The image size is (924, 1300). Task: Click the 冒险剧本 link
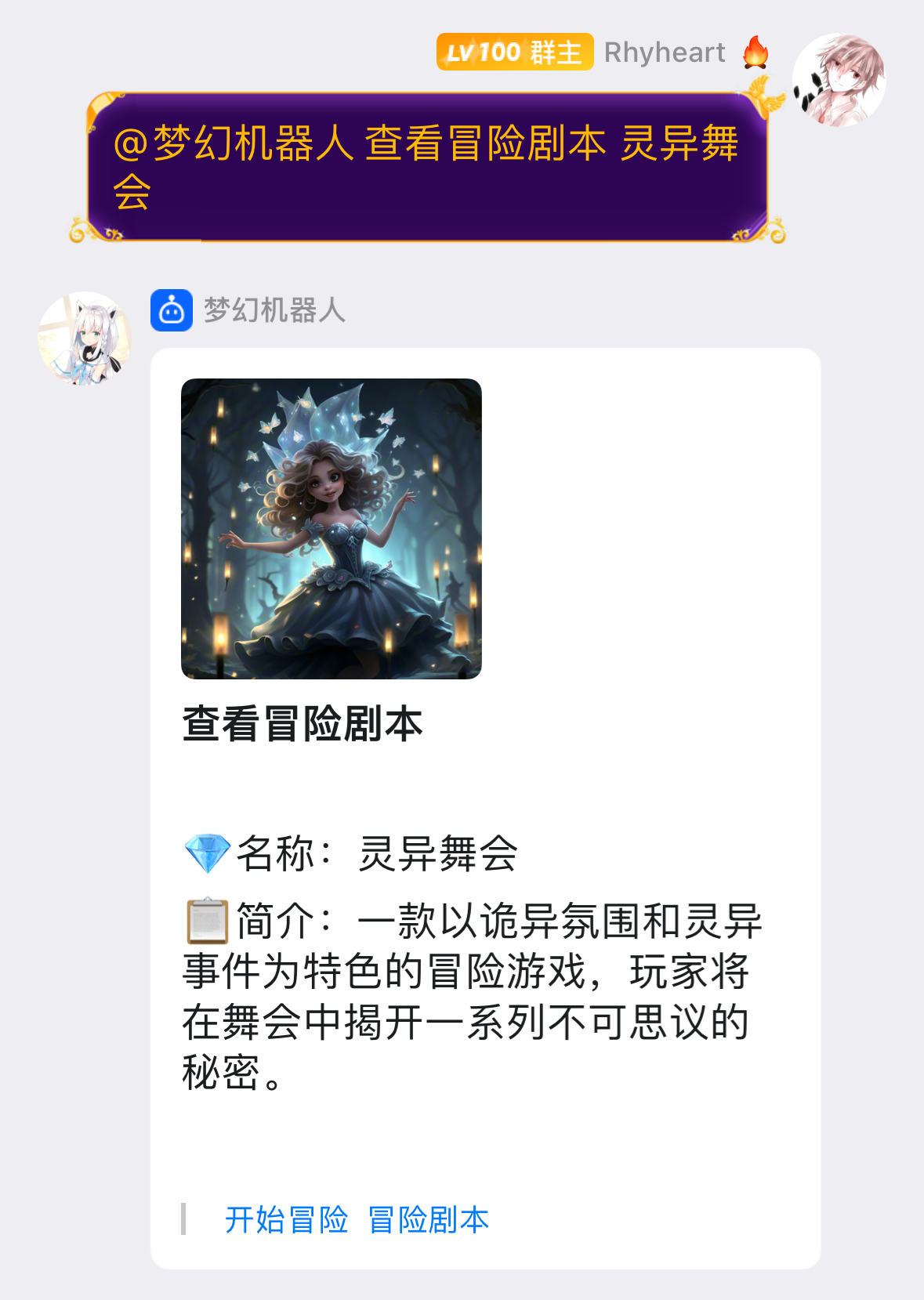click(x=428, y=1219)
